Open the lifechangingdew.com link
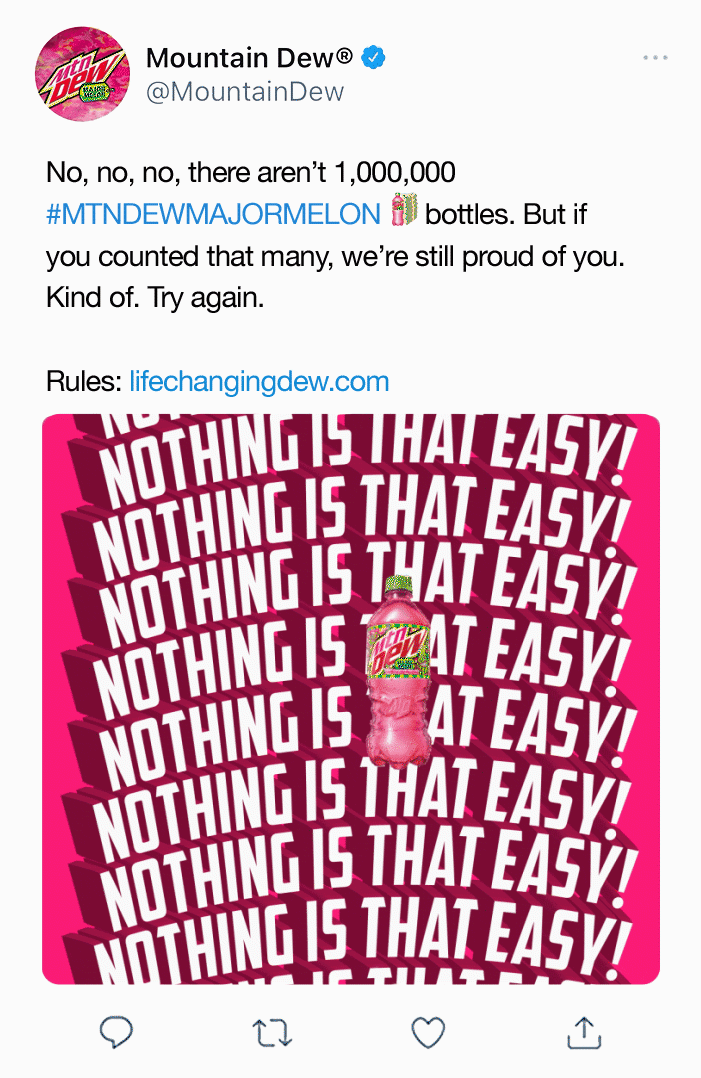 pyautogui.click(x=259, y=381)
